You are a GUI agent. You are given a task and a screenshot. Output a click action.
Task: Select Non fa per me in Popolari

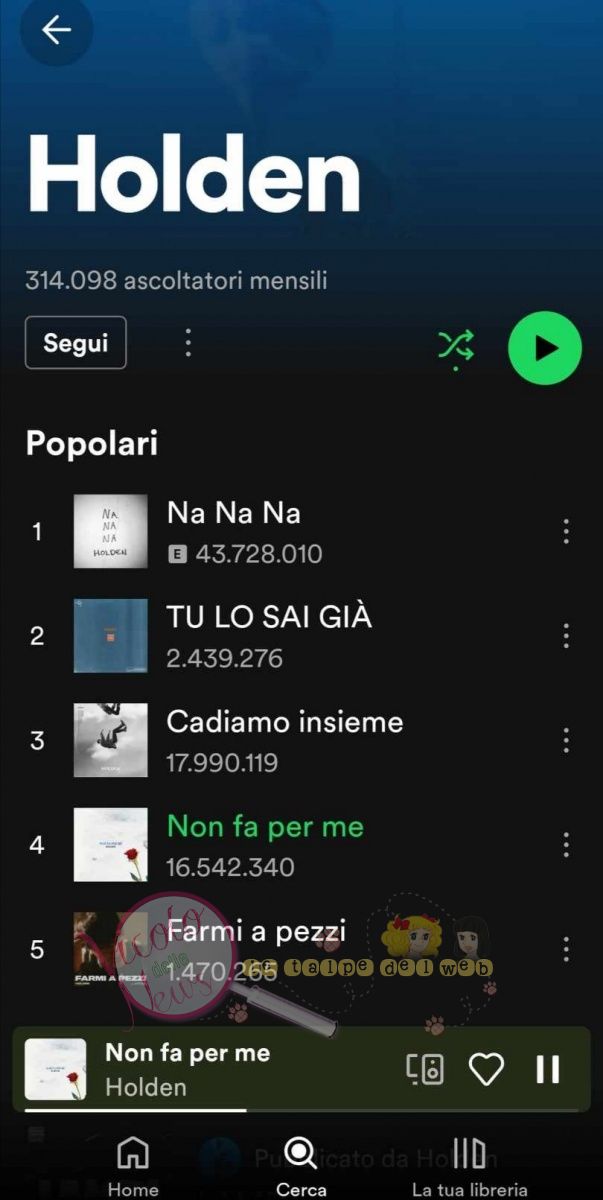(x=265, y=827)
